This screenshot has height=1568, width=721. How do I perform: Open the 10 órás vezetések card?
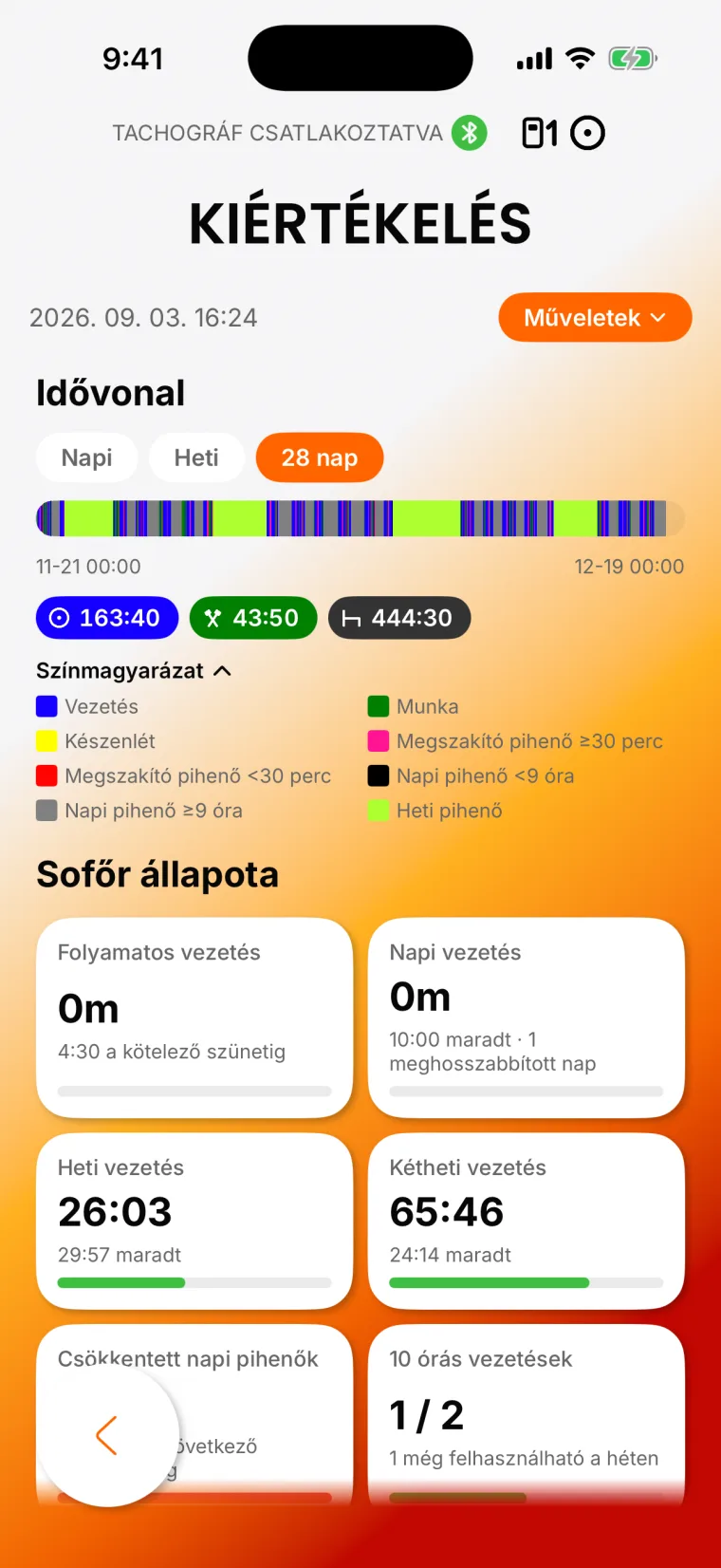527,1414
